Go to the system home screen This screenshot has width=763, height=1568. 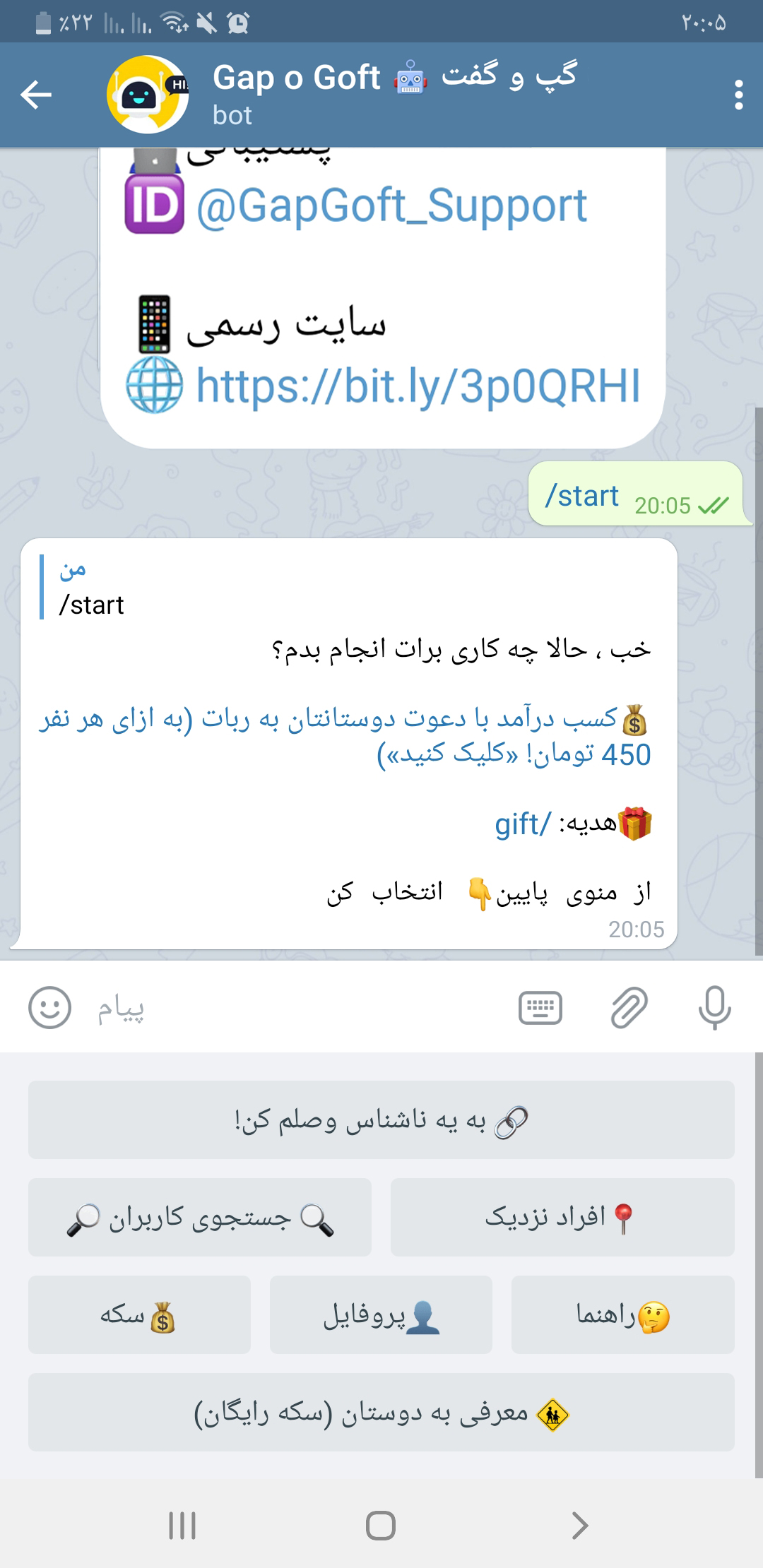(x=381, y=1525)
